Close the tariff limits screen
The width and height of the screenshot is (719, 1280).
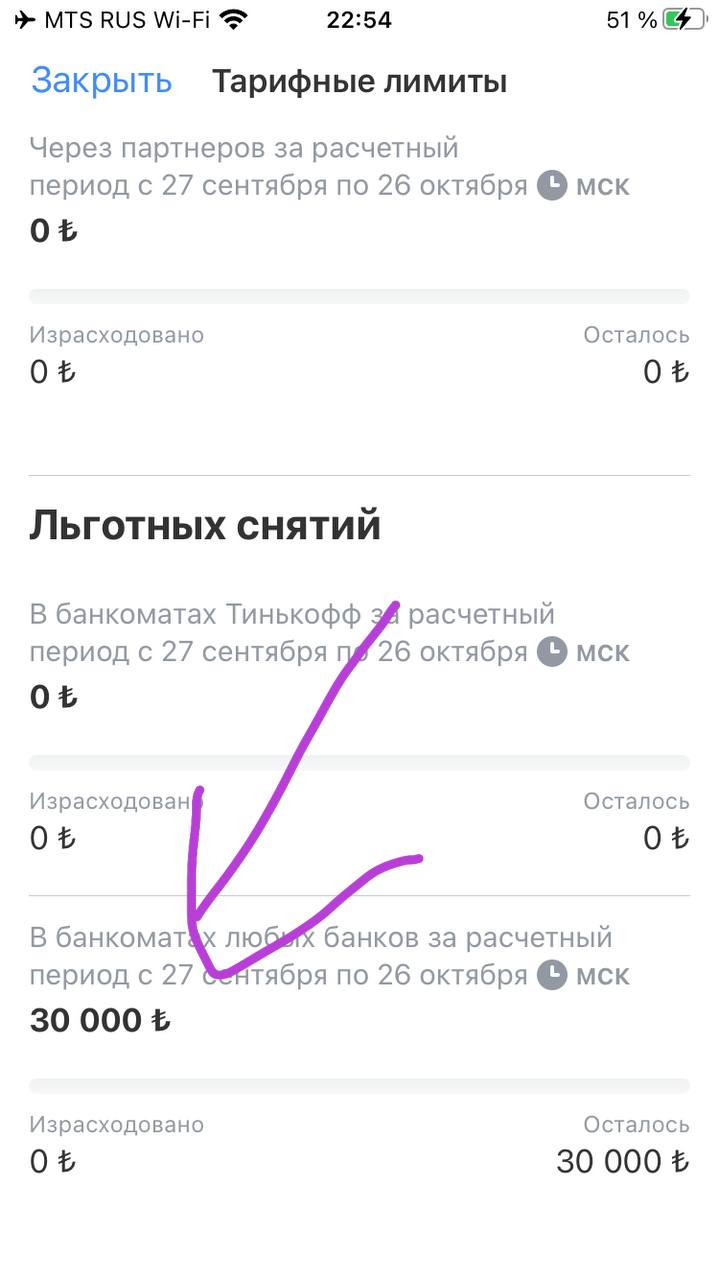click(x=102, y=81)
